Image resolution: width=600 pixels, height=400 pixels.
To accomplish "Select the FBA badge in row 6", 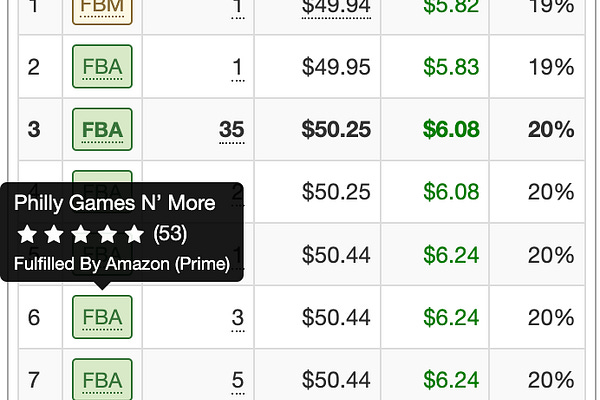I will pos(102,318).
